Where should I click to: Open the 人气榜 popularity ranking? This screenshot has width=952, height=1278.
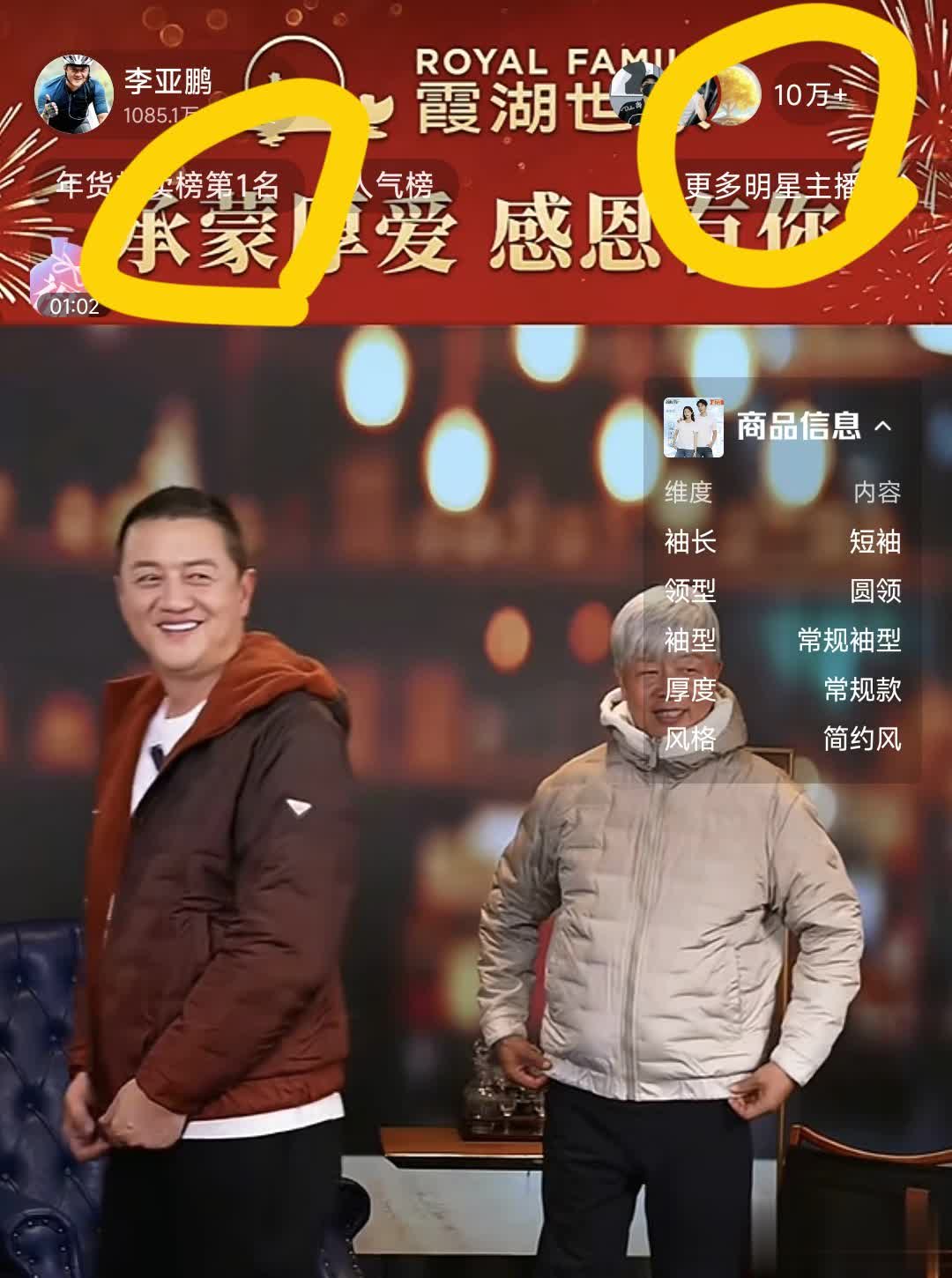coord(404,185)
